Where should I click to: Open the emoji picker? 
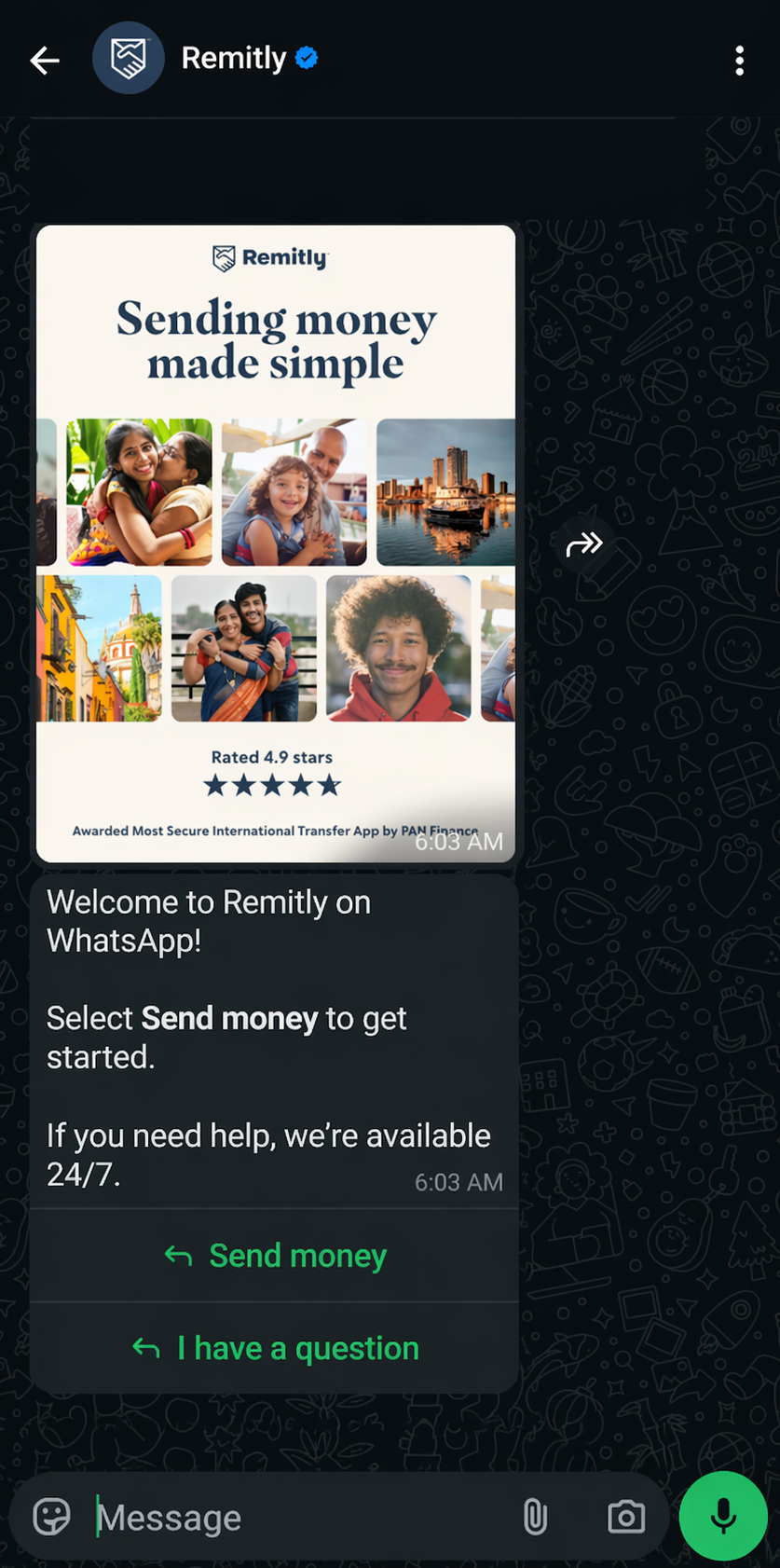(x=51, y=1517)
